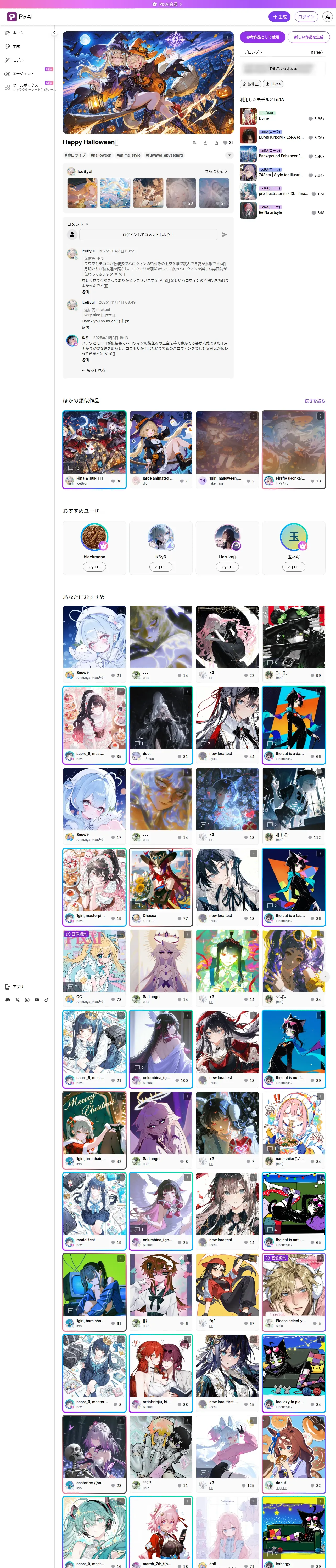Tap the 生成 create button in header
The image size is (336, 1568).
279,17
